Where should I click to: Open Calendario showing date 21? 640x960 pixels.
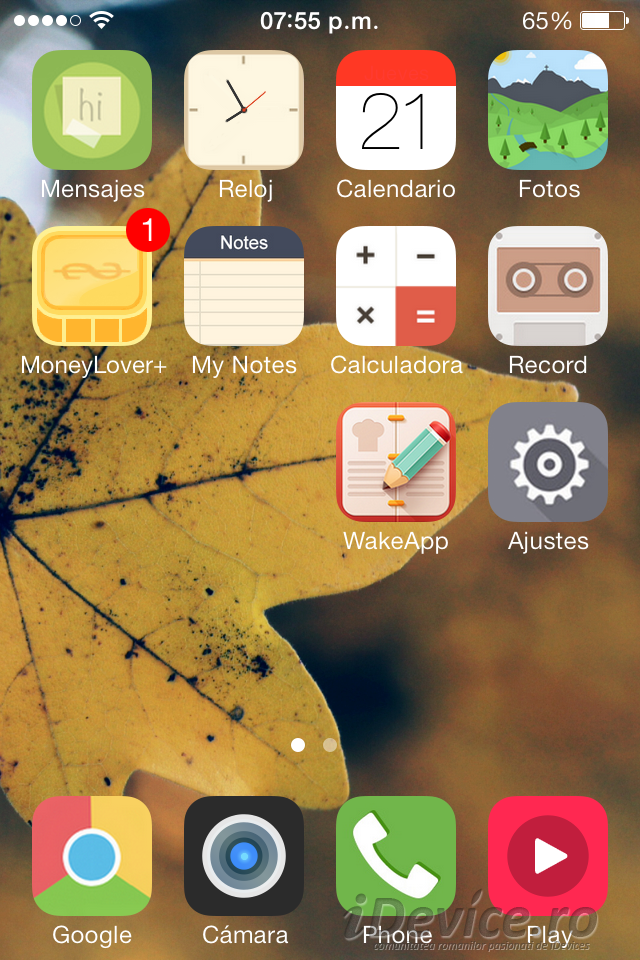(396, 110)
